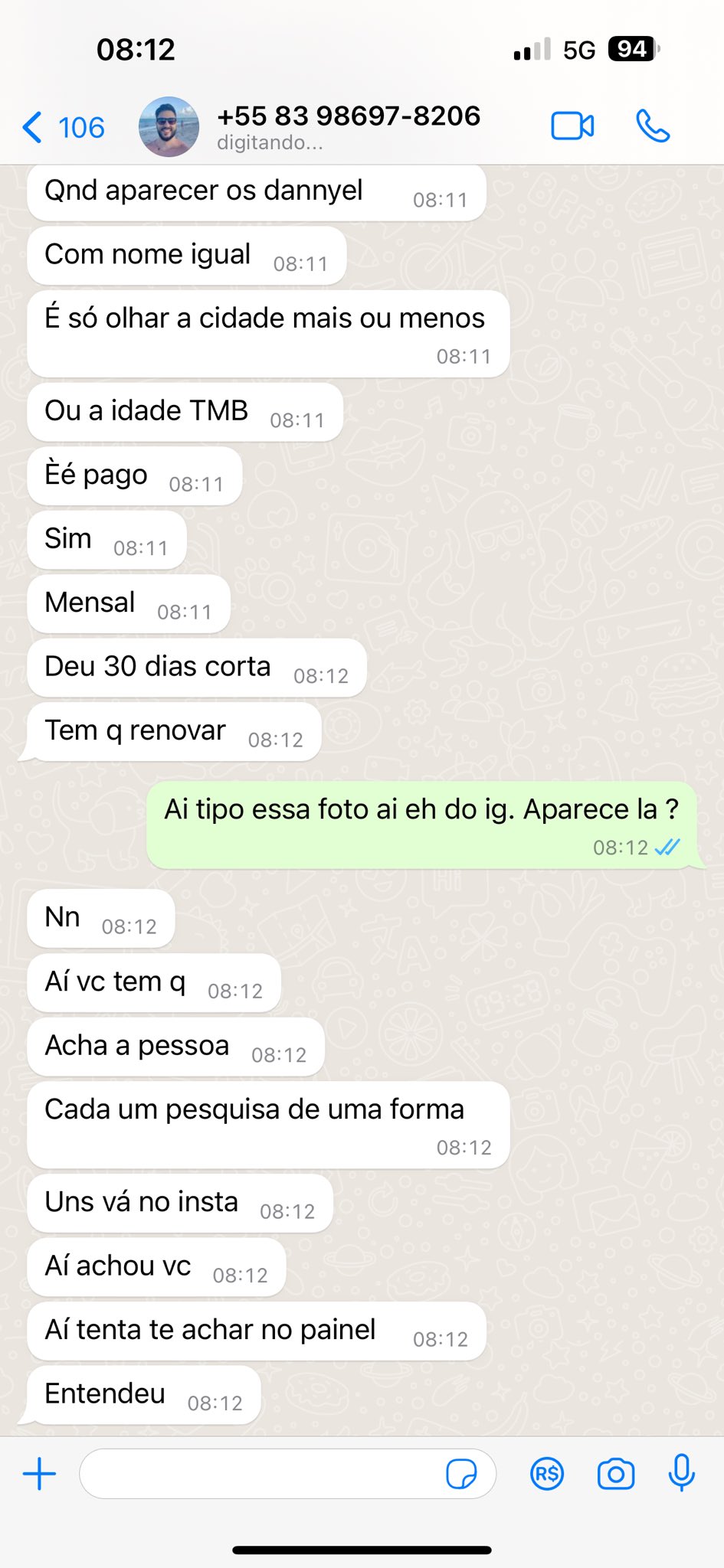Open the attachment plus menu
The width and height of the screenshot is (724, 1568).
tap(40, 1474)
